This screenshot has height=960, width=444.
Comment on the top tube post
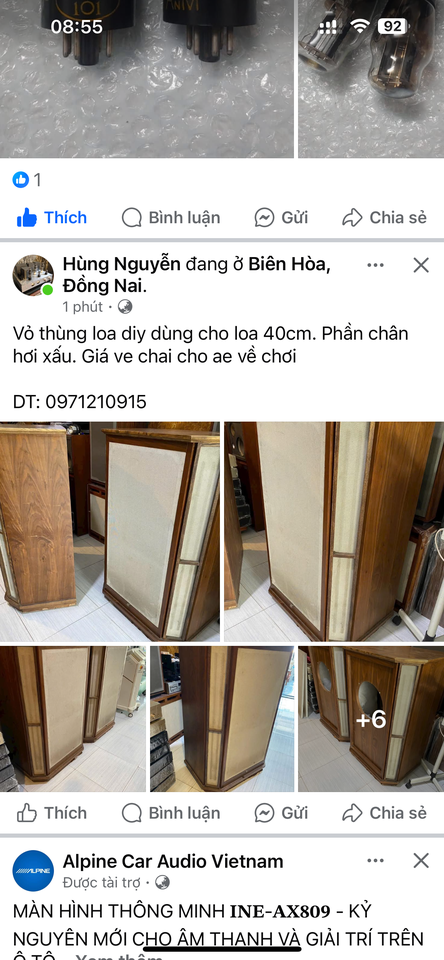(x=171, y=217)
